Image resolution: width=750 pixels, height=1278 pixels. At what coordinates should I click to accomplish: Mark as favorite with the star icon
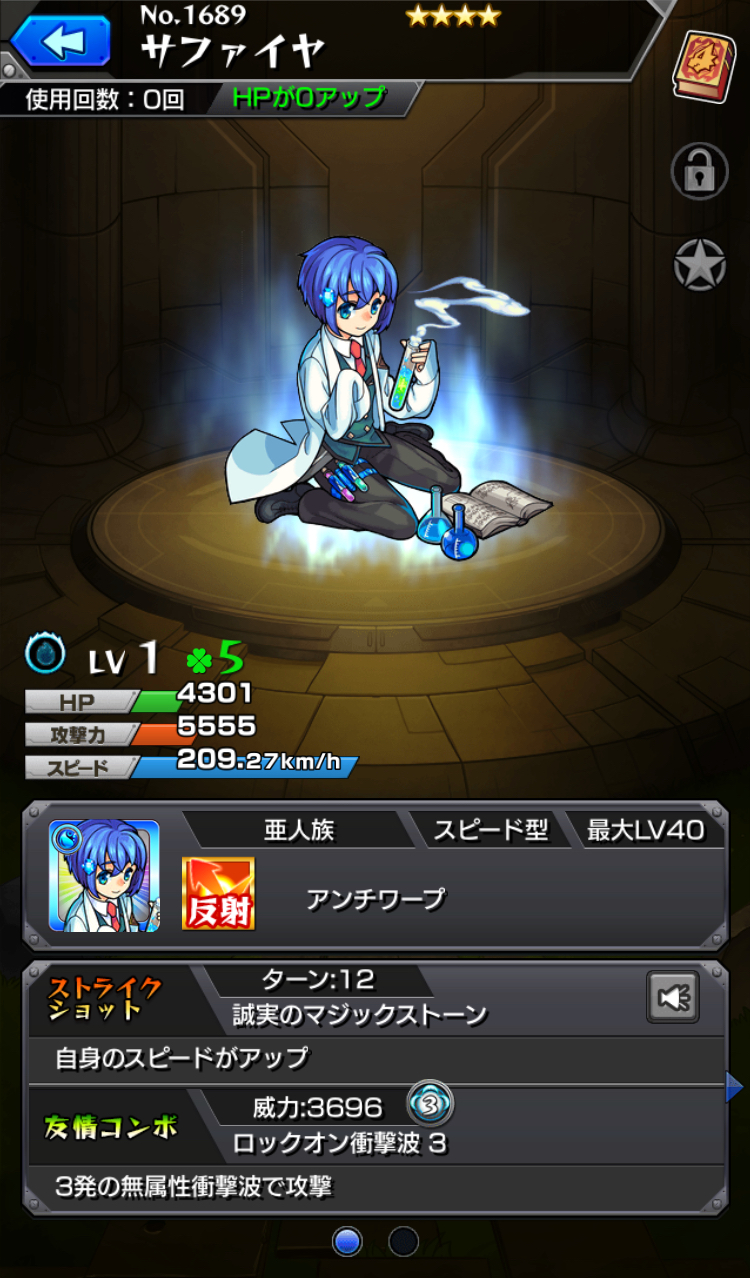699,265
